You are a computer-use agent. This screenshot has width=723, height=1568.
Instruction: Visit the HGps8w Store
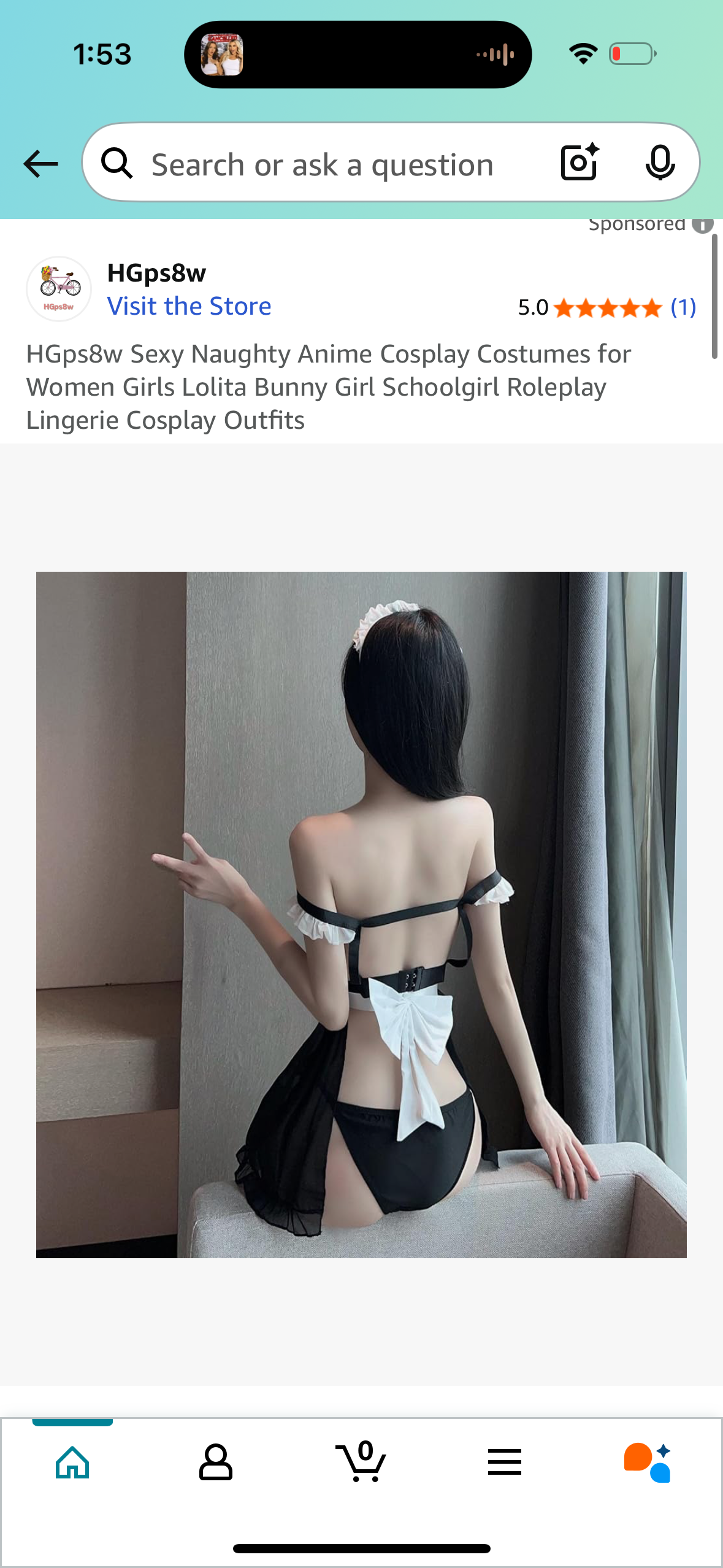click(189, 306)
